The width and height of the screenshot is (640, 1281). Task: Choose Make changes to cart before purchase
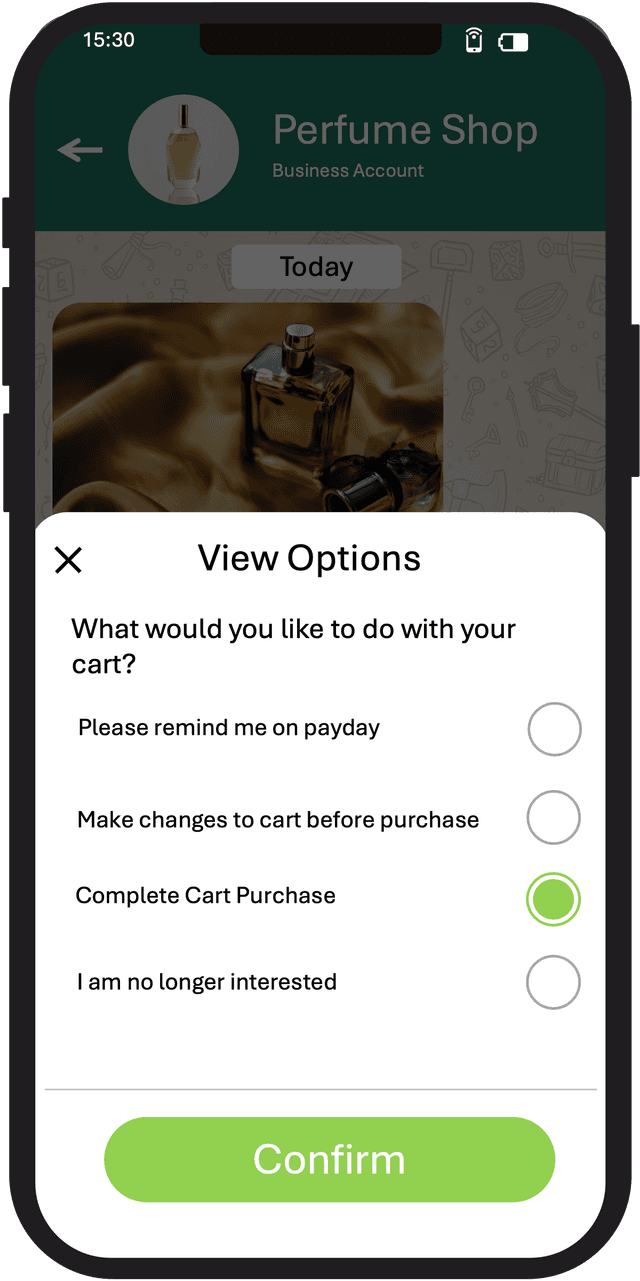point(553,817)
